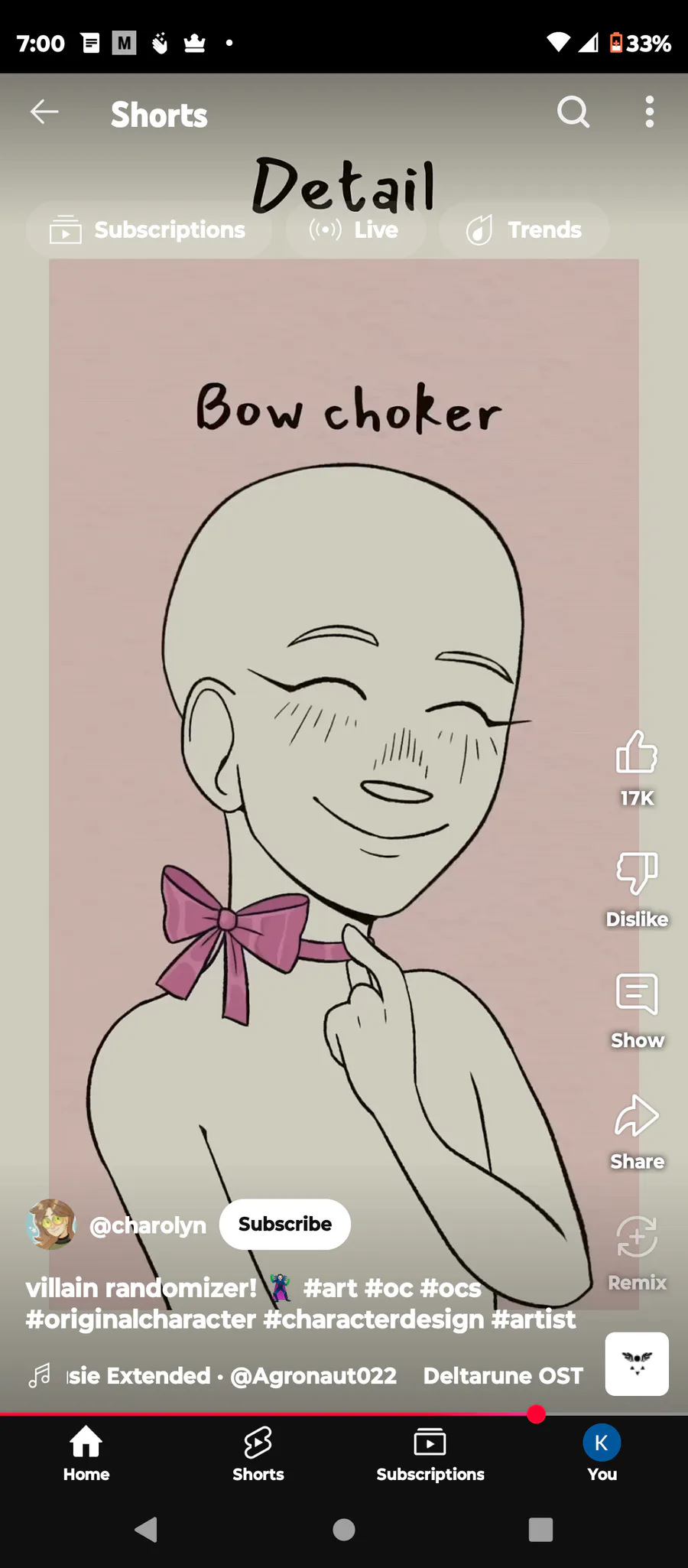Open the You profile tab
The height and width of the screenshot is (1568, 688).
coord(602,1453)
